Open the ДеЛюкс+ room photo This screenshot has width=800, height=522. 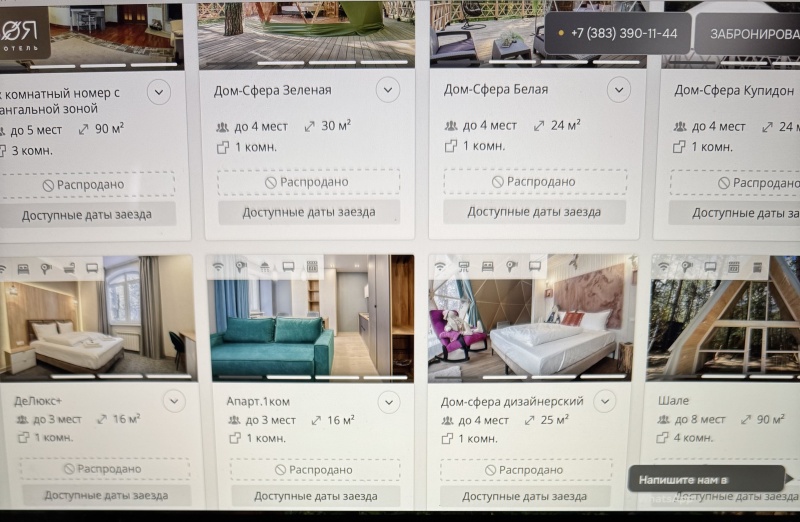tap(98, 317)
